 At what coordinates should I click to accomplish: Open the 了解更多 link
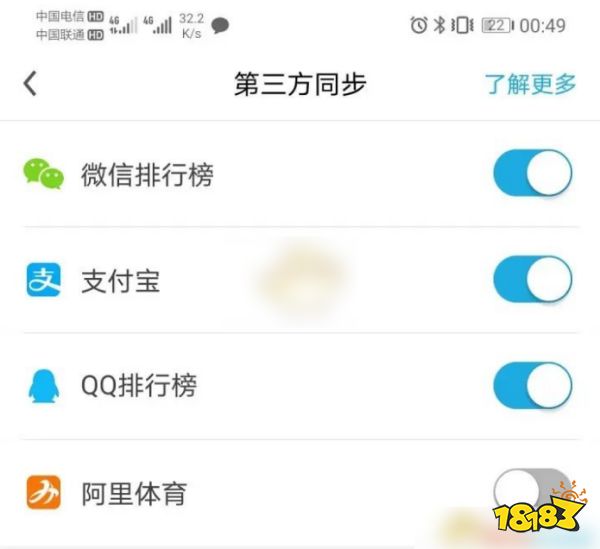[x=530, y=84]
